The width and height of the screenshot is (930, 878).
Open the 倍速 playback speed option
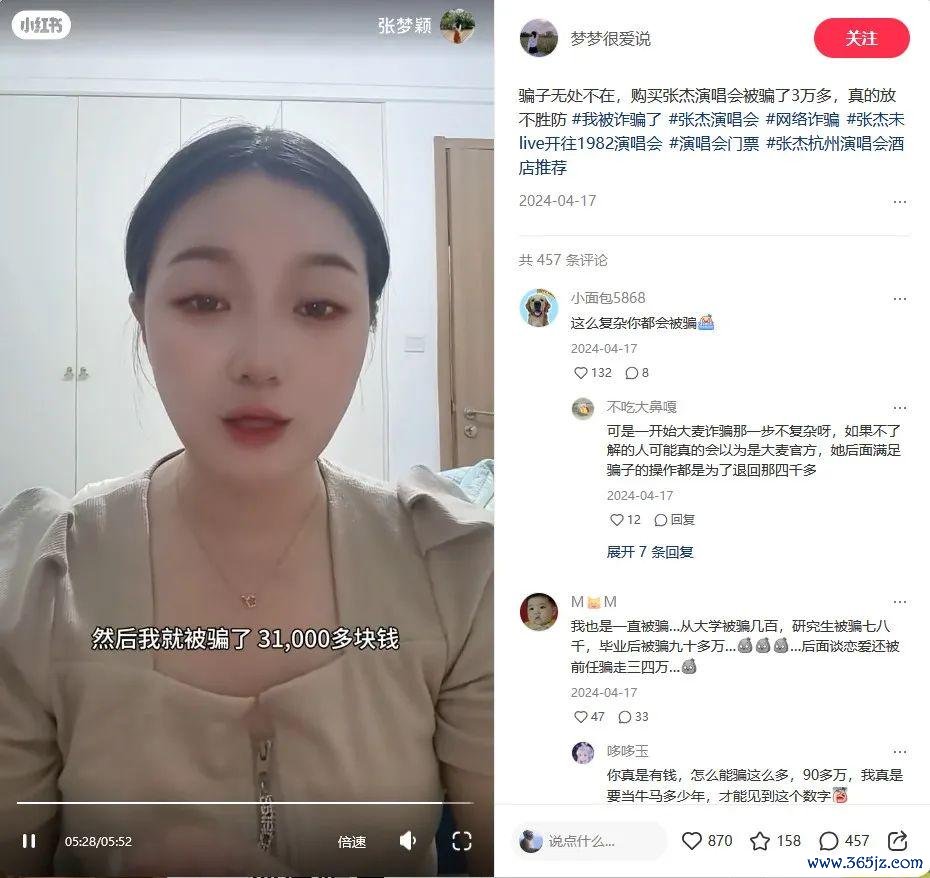coord(351,842)
